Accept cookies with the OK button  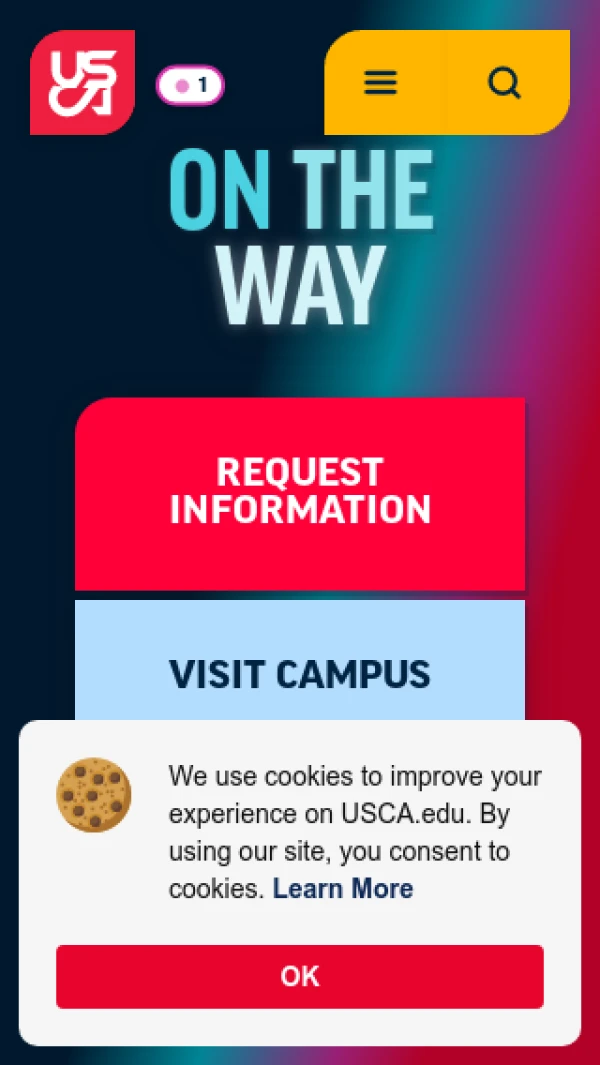coord(300,976)
